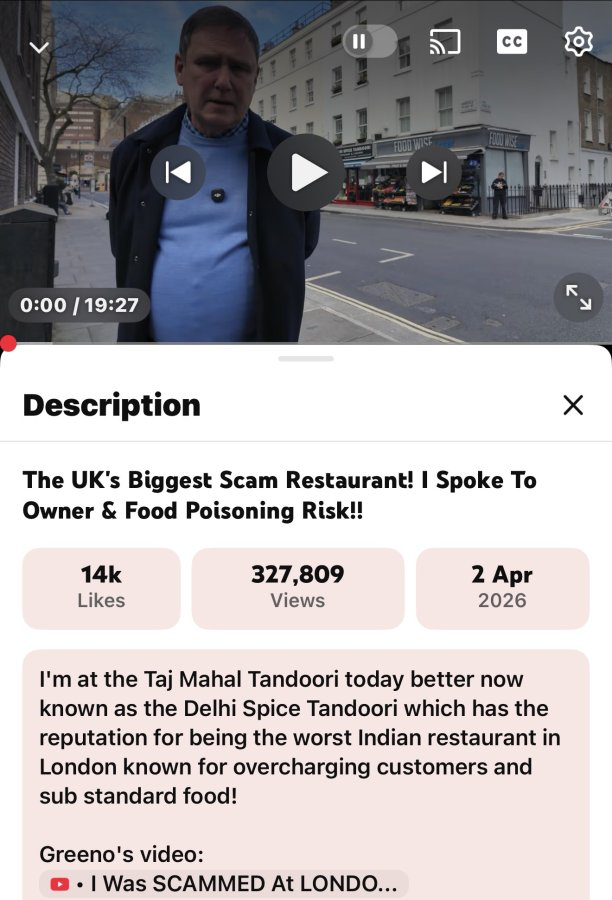The width and height of the screenshot is (612, 900).
Task: Open video settings gear
Action: (x=578, y=41)
